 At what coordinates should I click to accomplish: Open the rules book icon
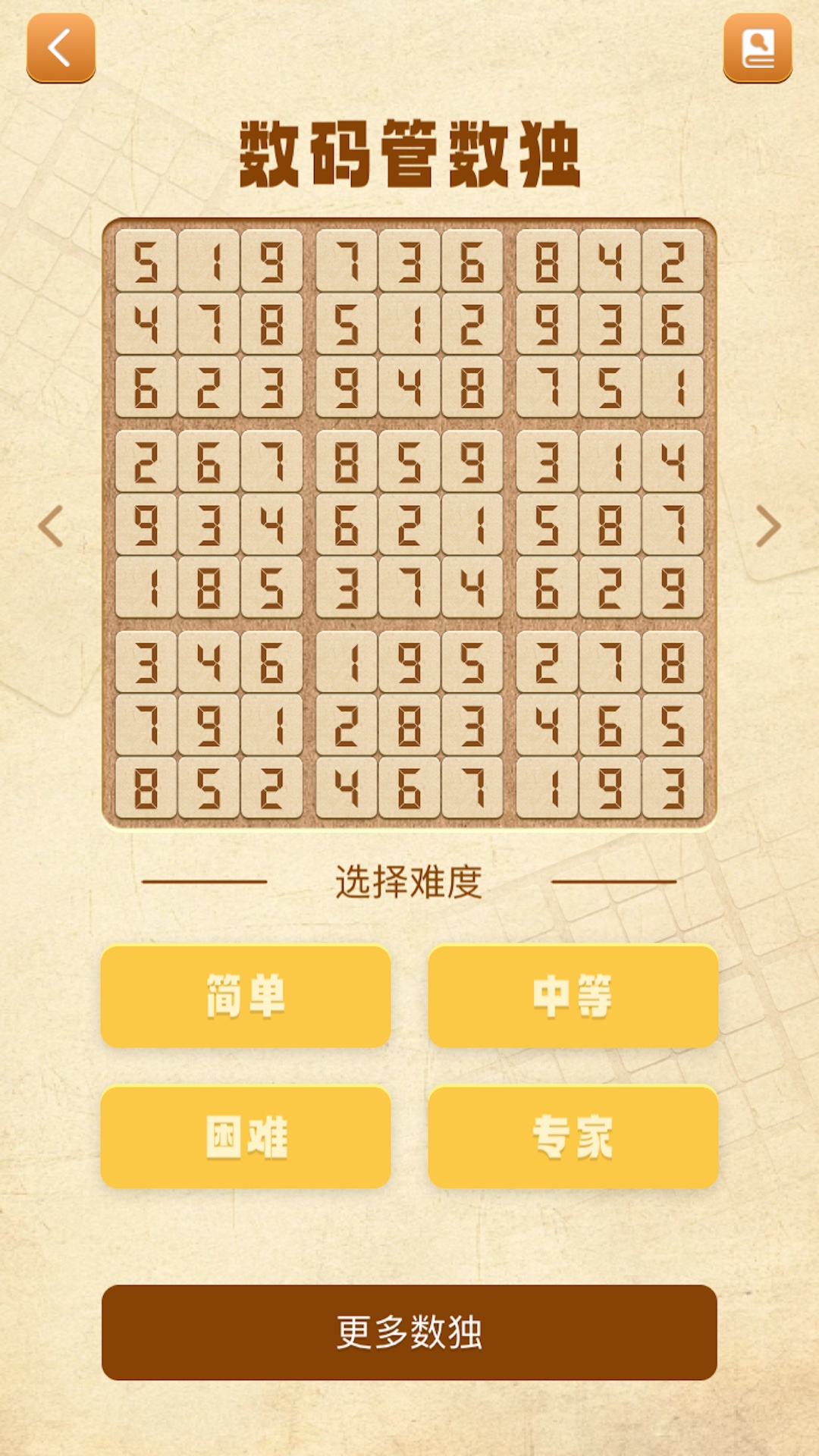click(757, 48)
